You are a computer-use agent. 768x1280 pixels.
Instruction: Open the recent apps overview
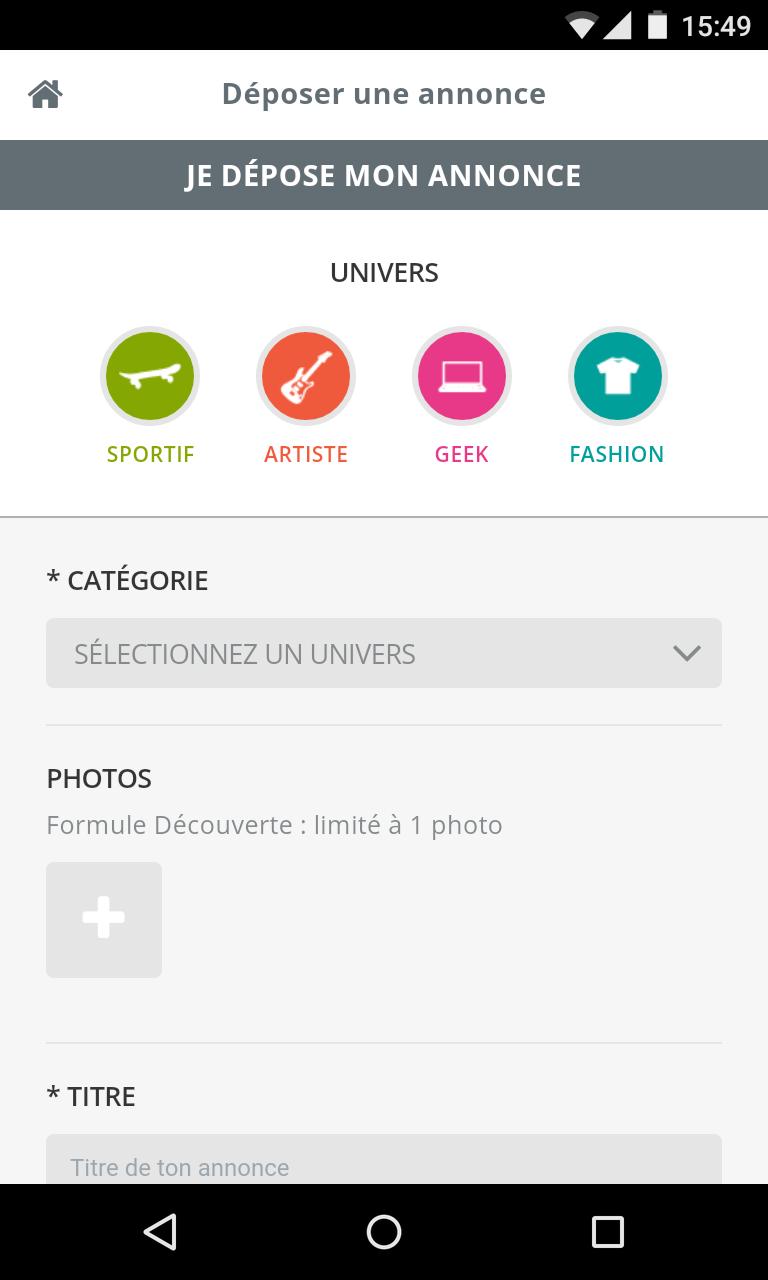(x=607, y=1232)
